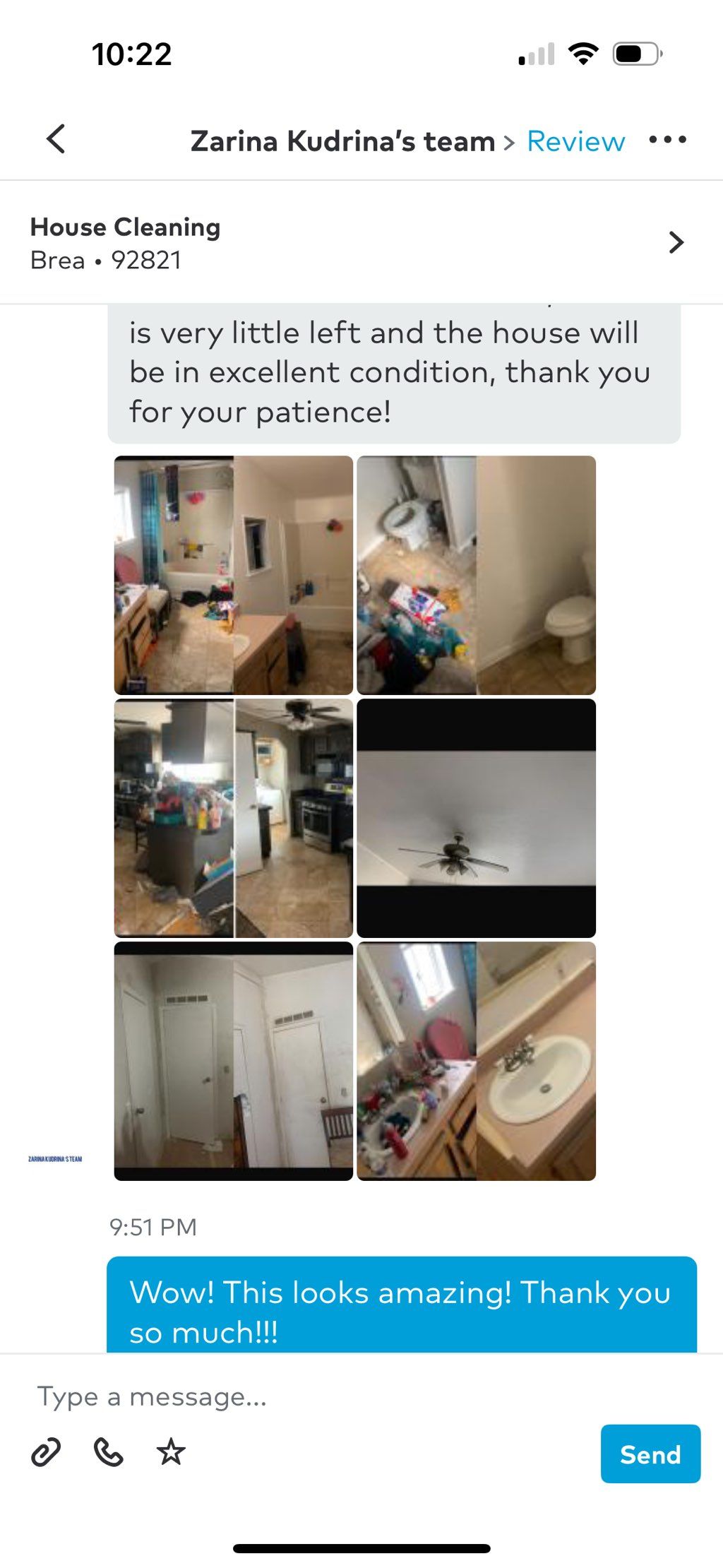View the white doors before-and-after photo
The height and width of the screenshot is (1568, 723).
[x=233, y=1060]
